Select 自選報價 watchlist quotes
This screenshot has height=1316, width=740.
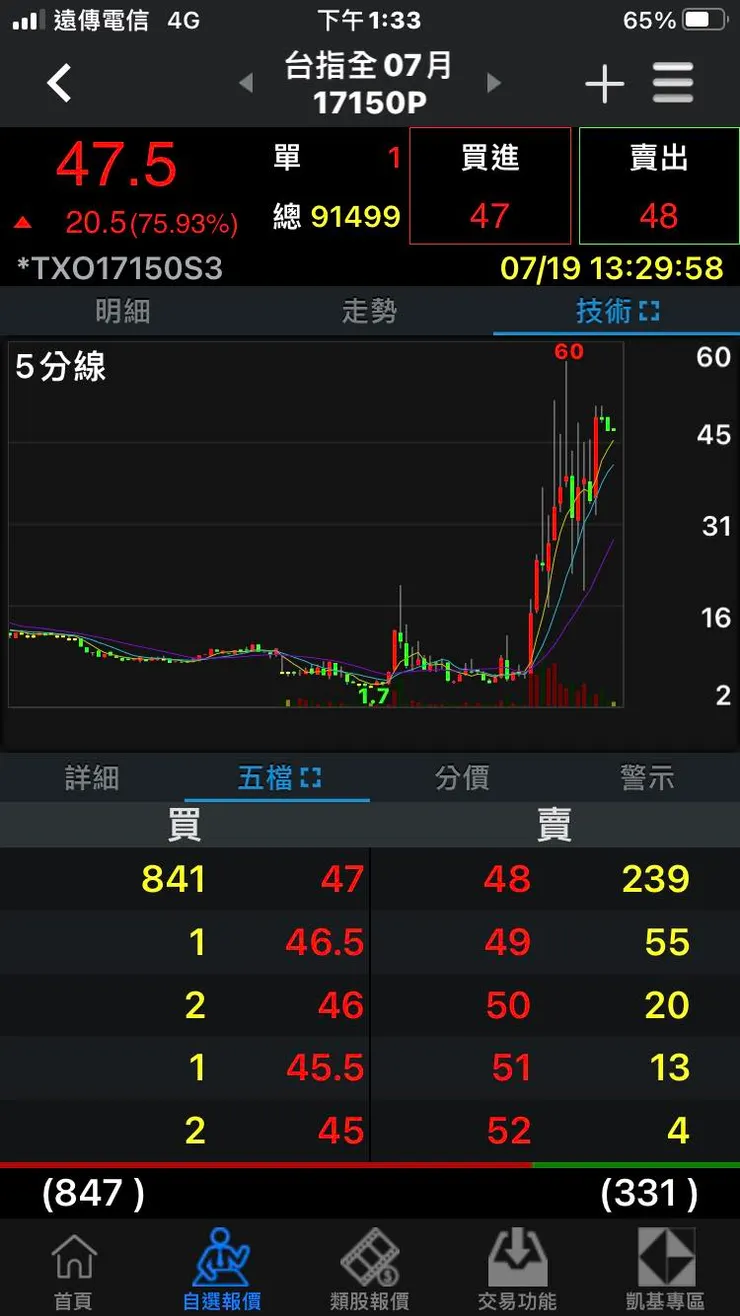pyautogui.click(x=222, y=1270)
